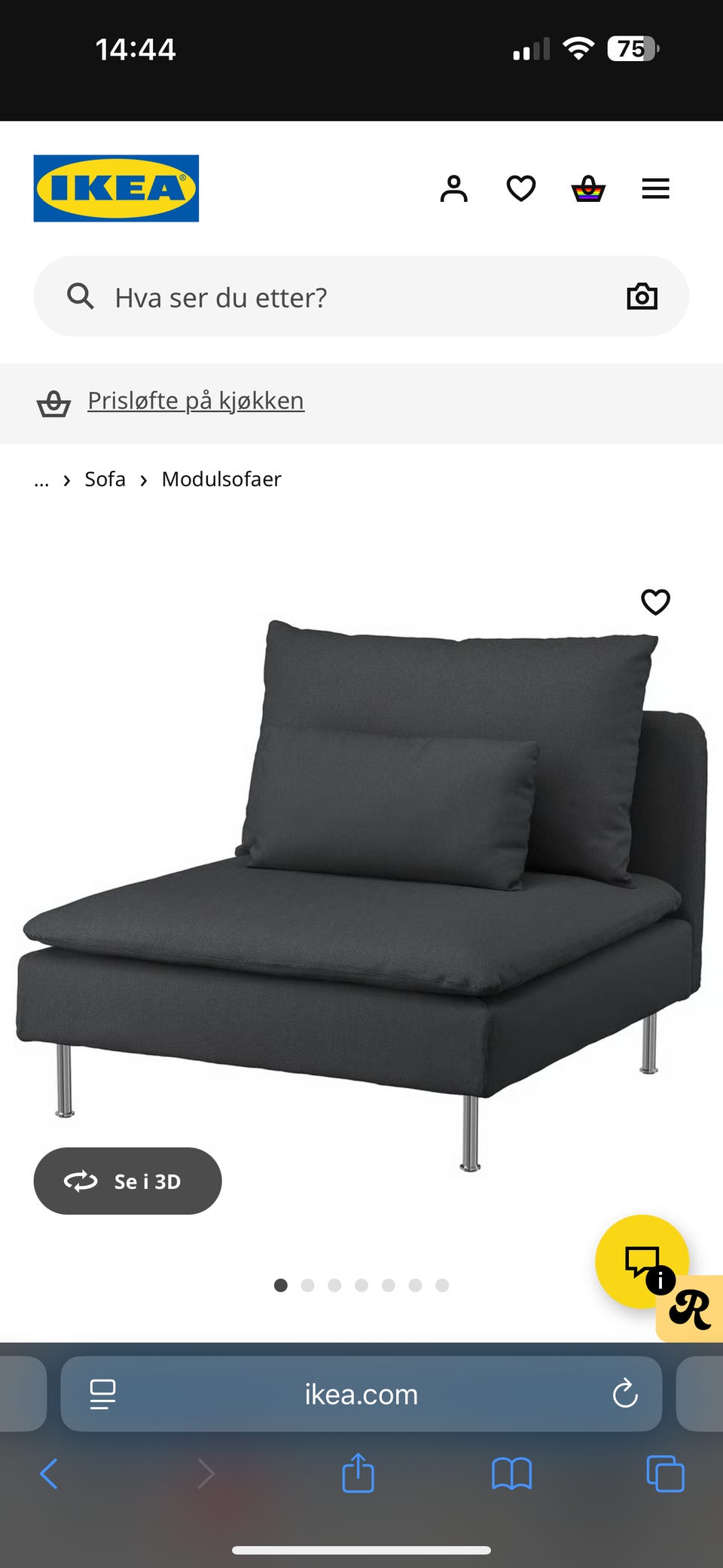Open the Refurbed R widget
723x1568 pixels.
click(690, 1309)
